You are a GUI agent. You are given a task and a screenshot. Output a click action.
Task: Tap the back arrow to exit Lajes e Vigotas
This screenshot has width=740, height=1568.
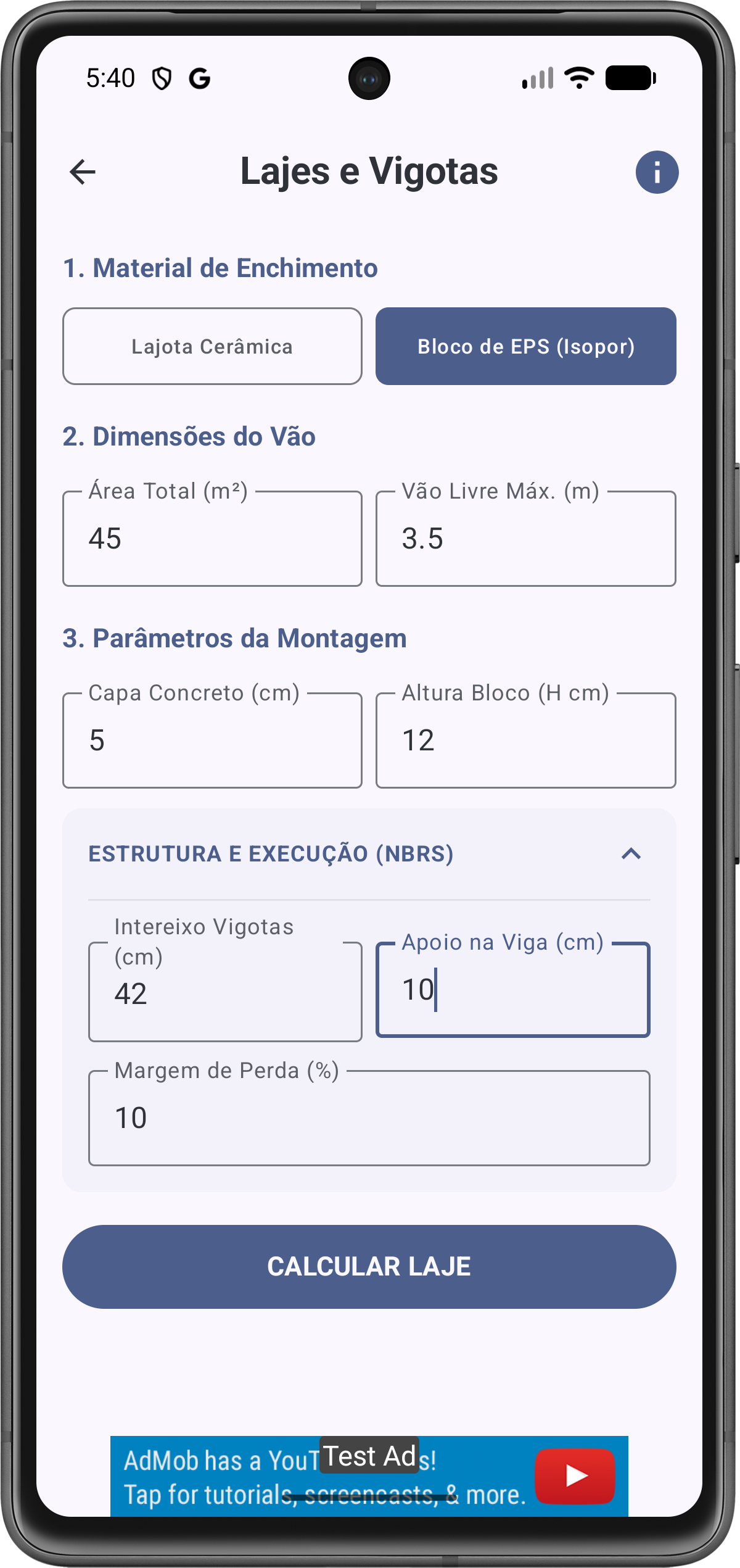point(82,173)
